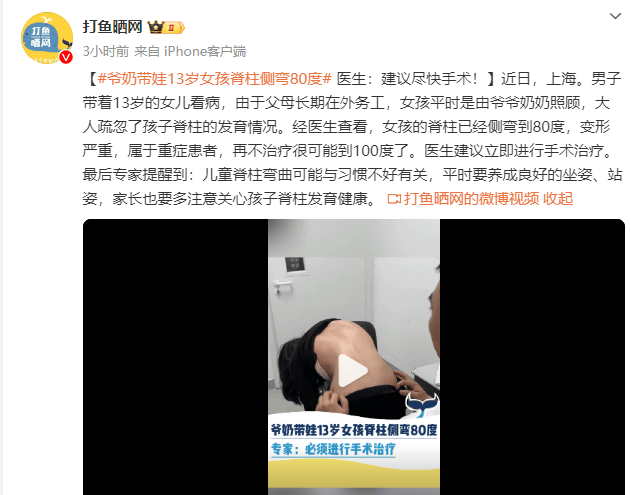Open 打鱼晒网的微博视频 link
The height and width of the screenshot is (495, 631).
(x=470, y=198)
